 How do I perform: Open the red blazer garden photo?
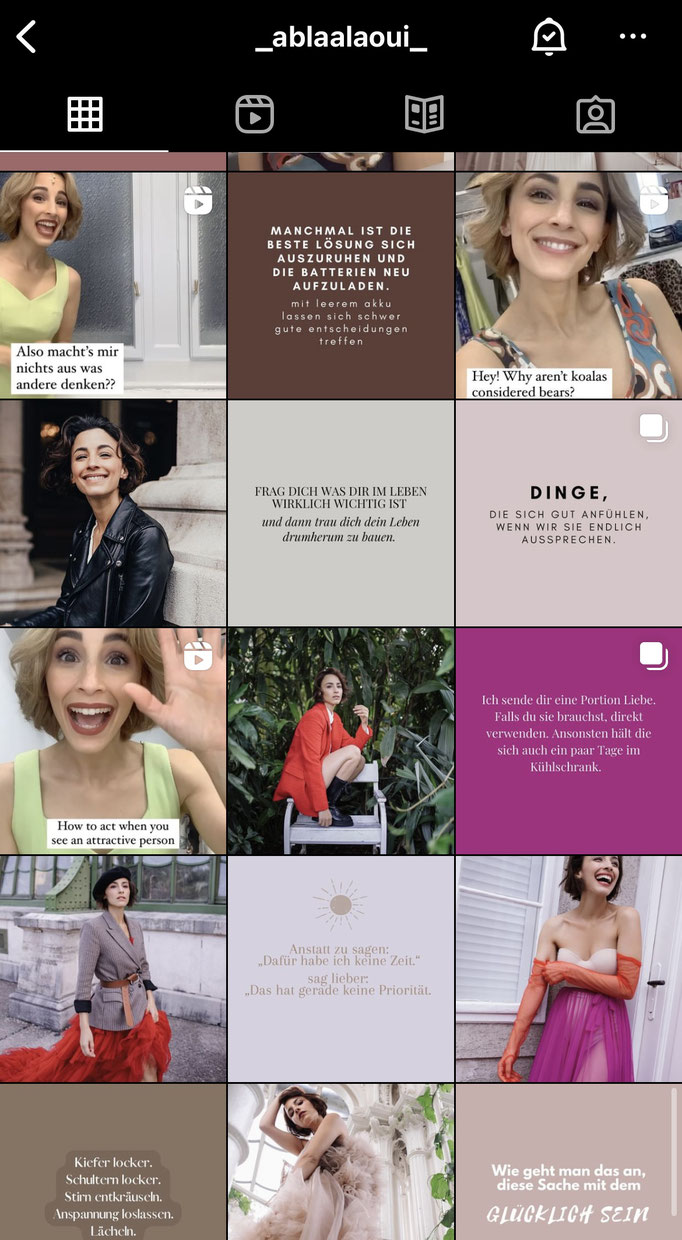click(341, 741)
